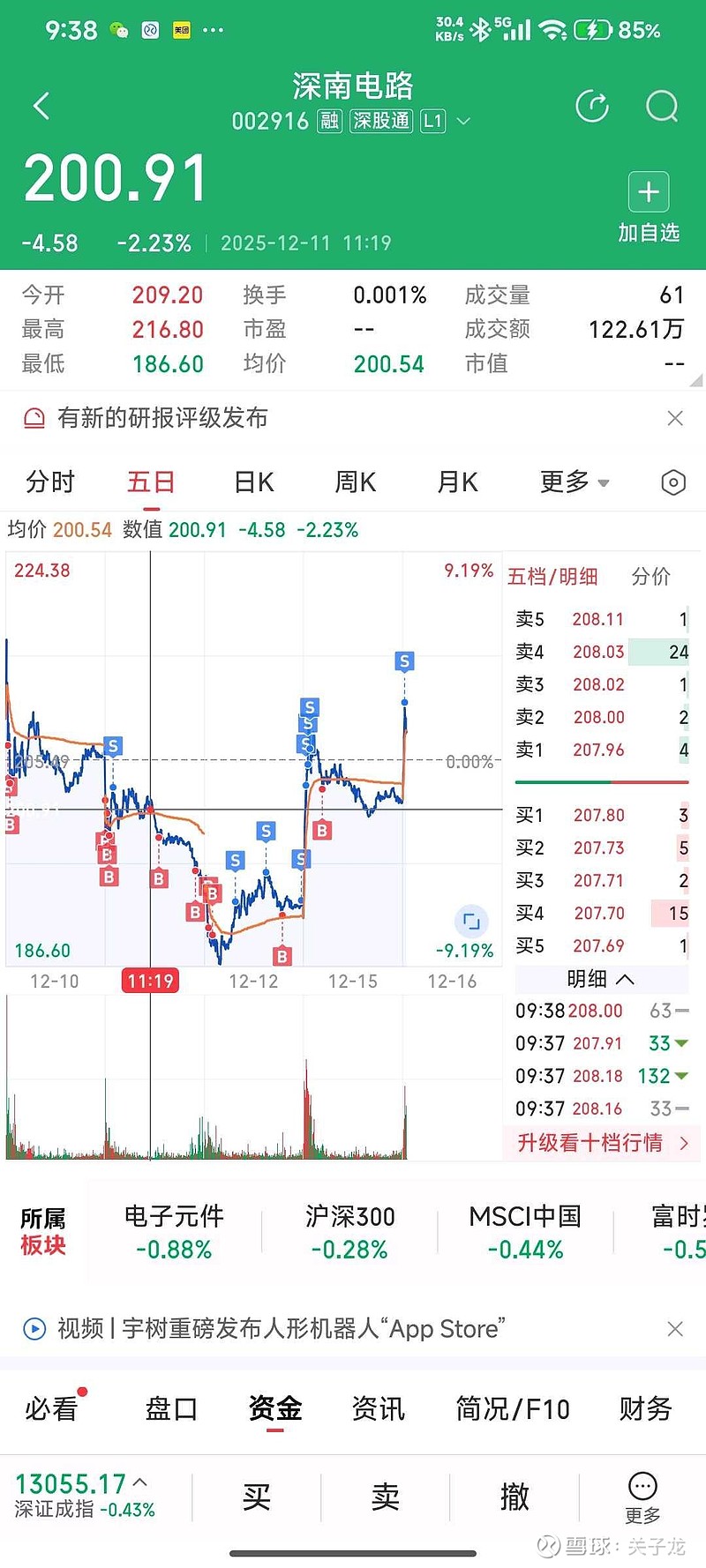The height and width of the screenshot is (1568, 706).
Task: Tap the fullscreen chart expand icon
Action: (x=473, y=920)
